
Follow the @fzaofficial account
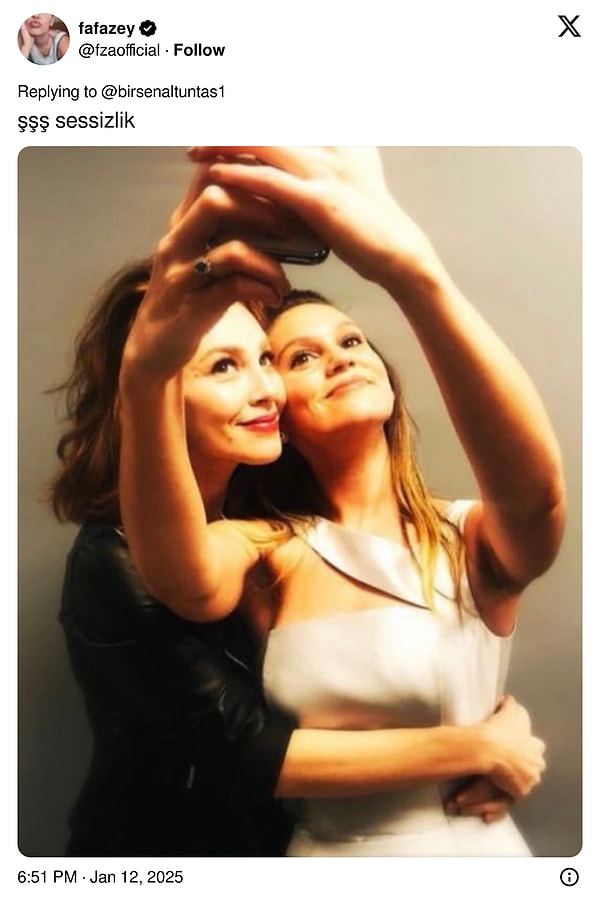(199, 50)
